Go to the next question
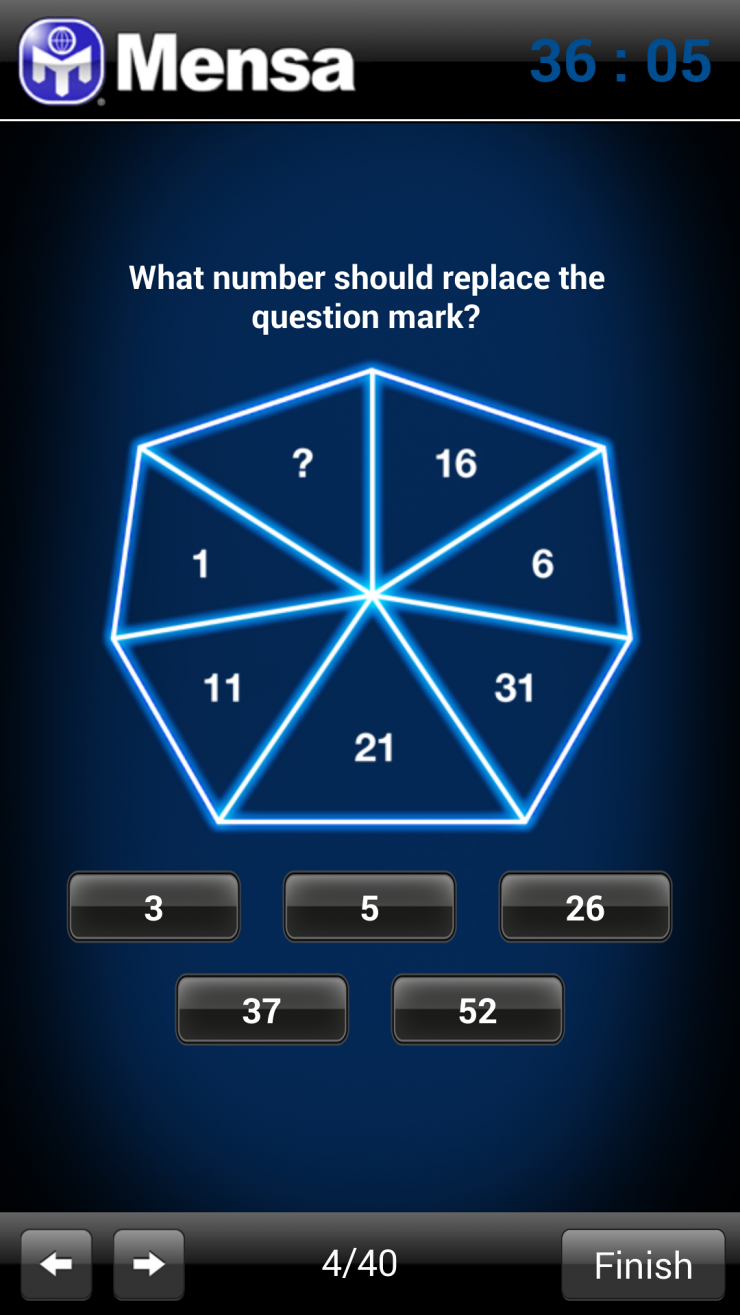 coord(149,1264)
